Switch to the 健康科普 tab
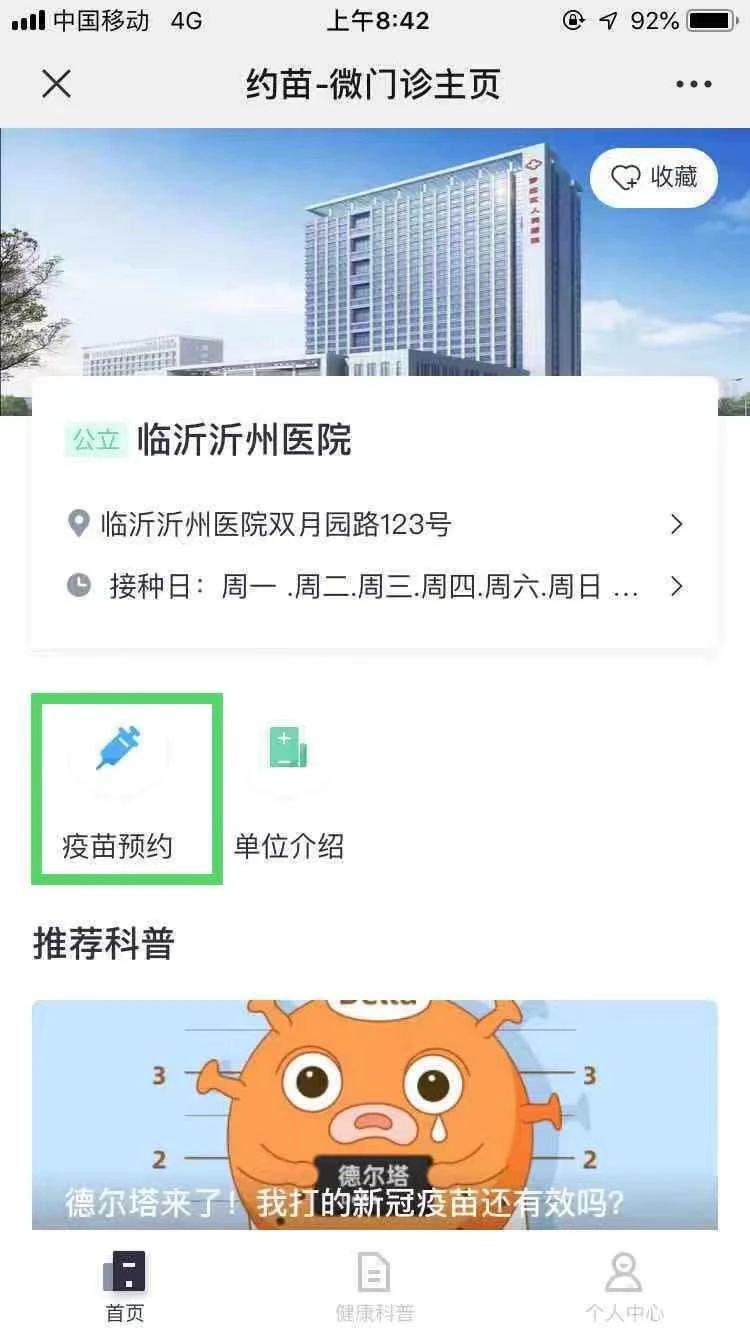 point(374,1286)
